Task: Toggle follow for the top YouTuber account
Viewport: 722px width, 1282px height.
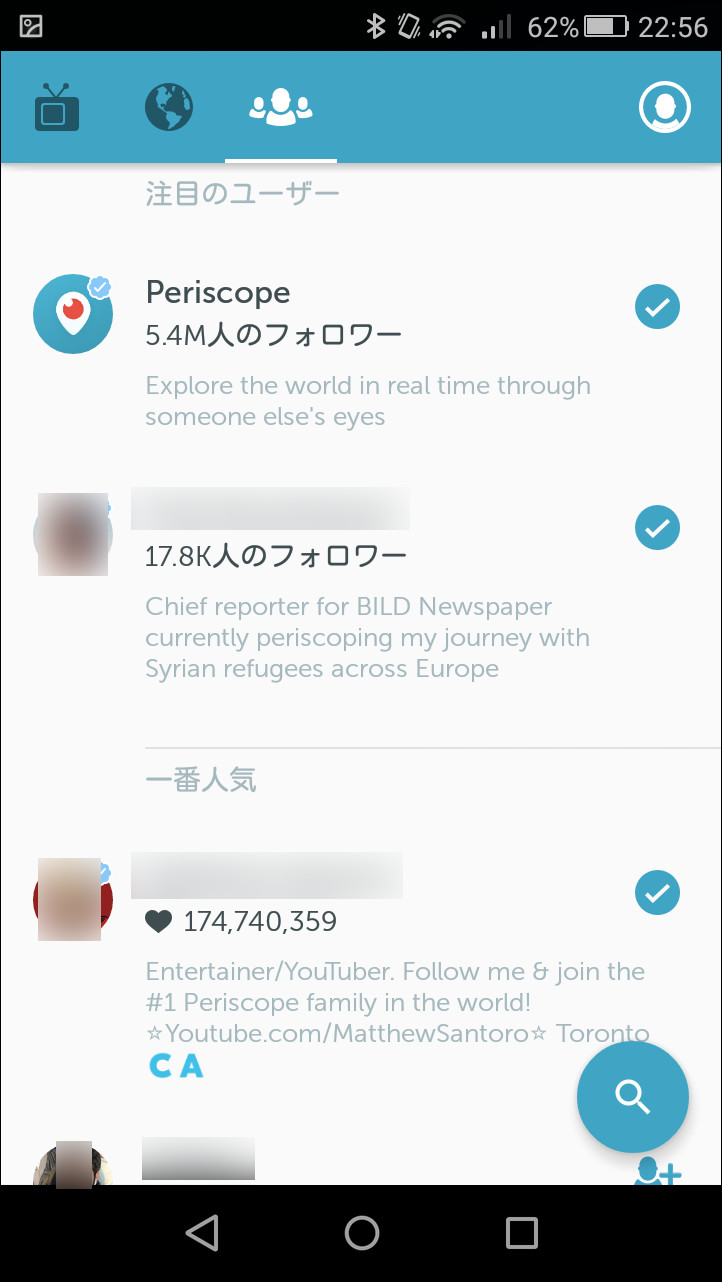Action: (x=657, y=892)
